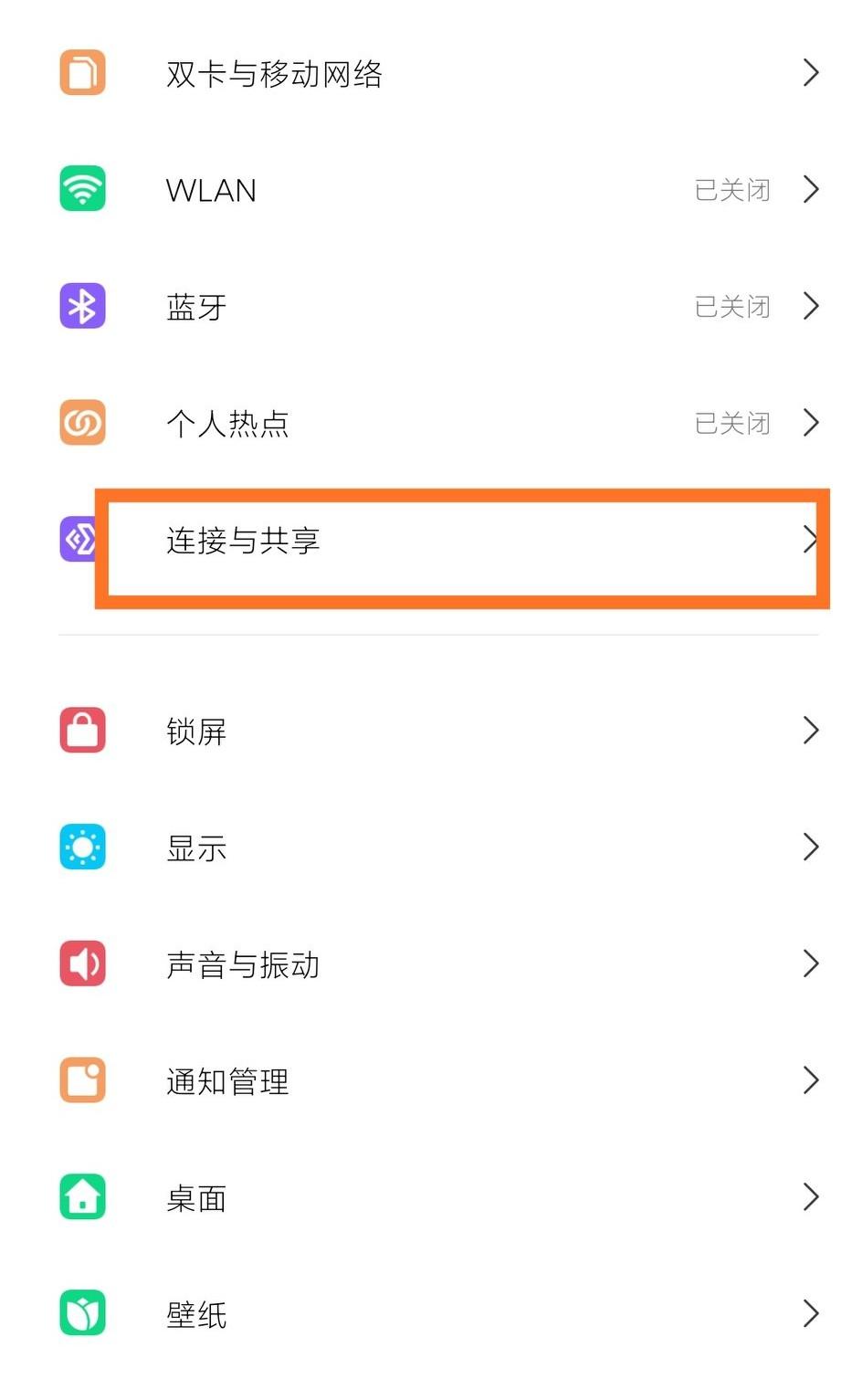Select the WLAN icon
The width and height of the screenshot is (862, 1400).
tap(82, 189)
